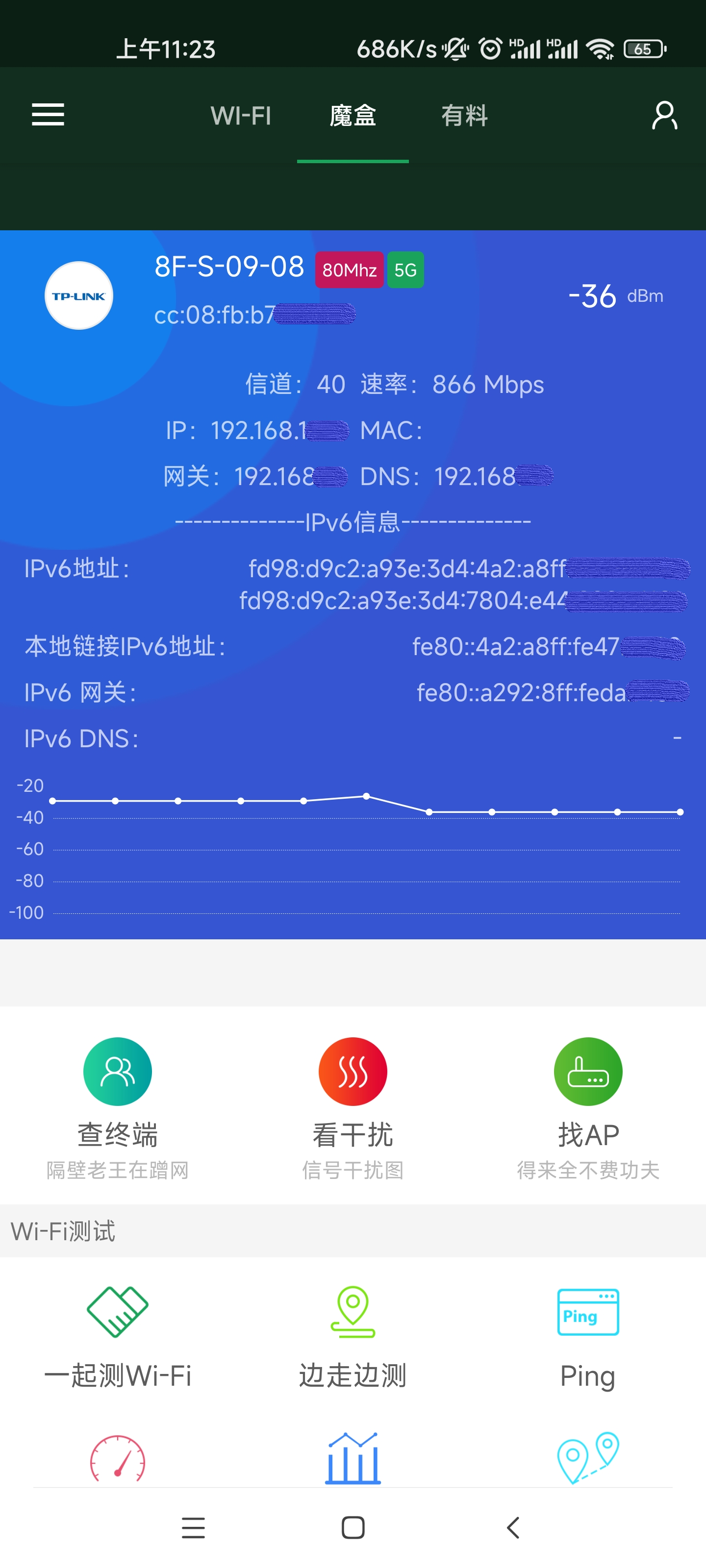The width and height of the screenshot is (706, 1568).
Task: Open the hamburger drawer menu
Action: (x=48, y=115)
